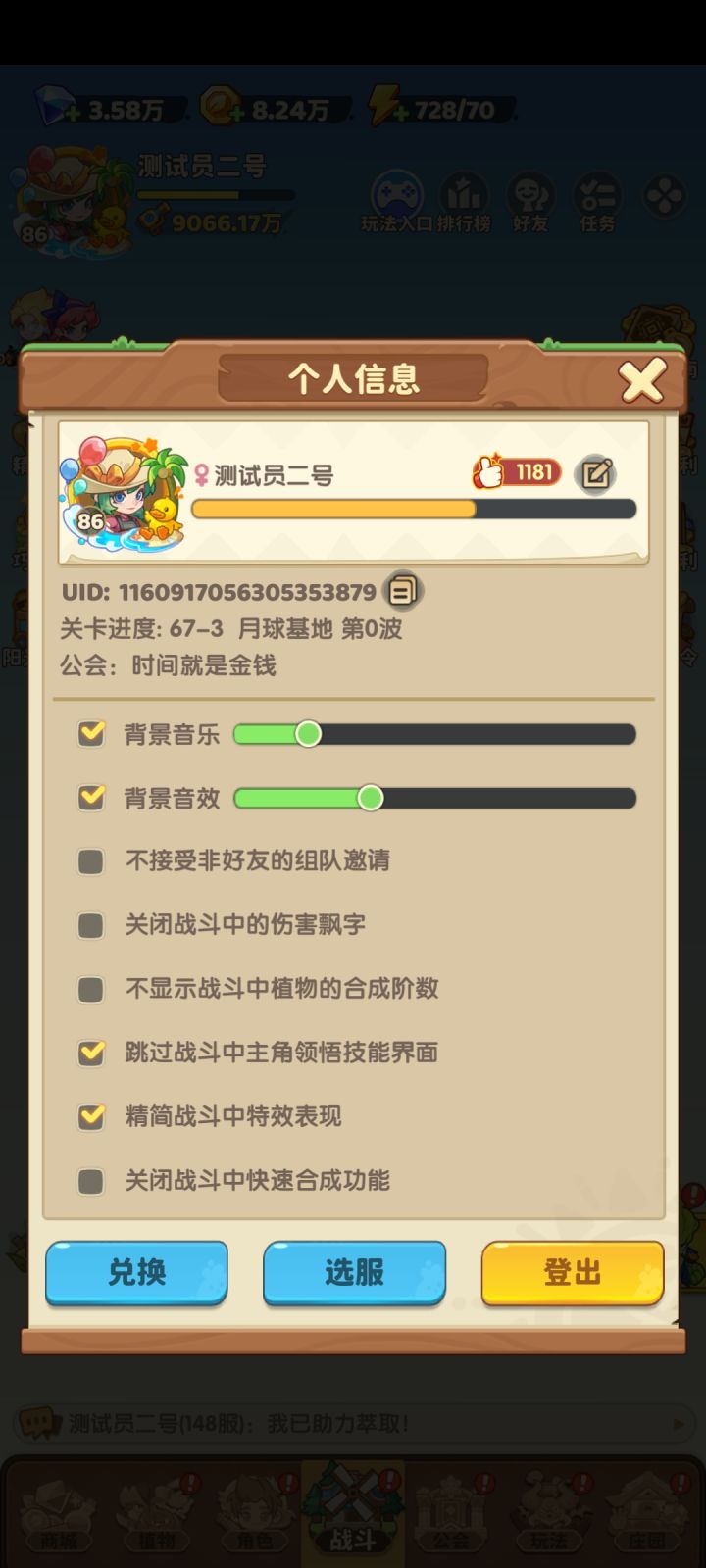Open the 任务 tasks icon
Image resolution: width=706 pixels, height=1568 pixels.
click(x=597, y=196)
